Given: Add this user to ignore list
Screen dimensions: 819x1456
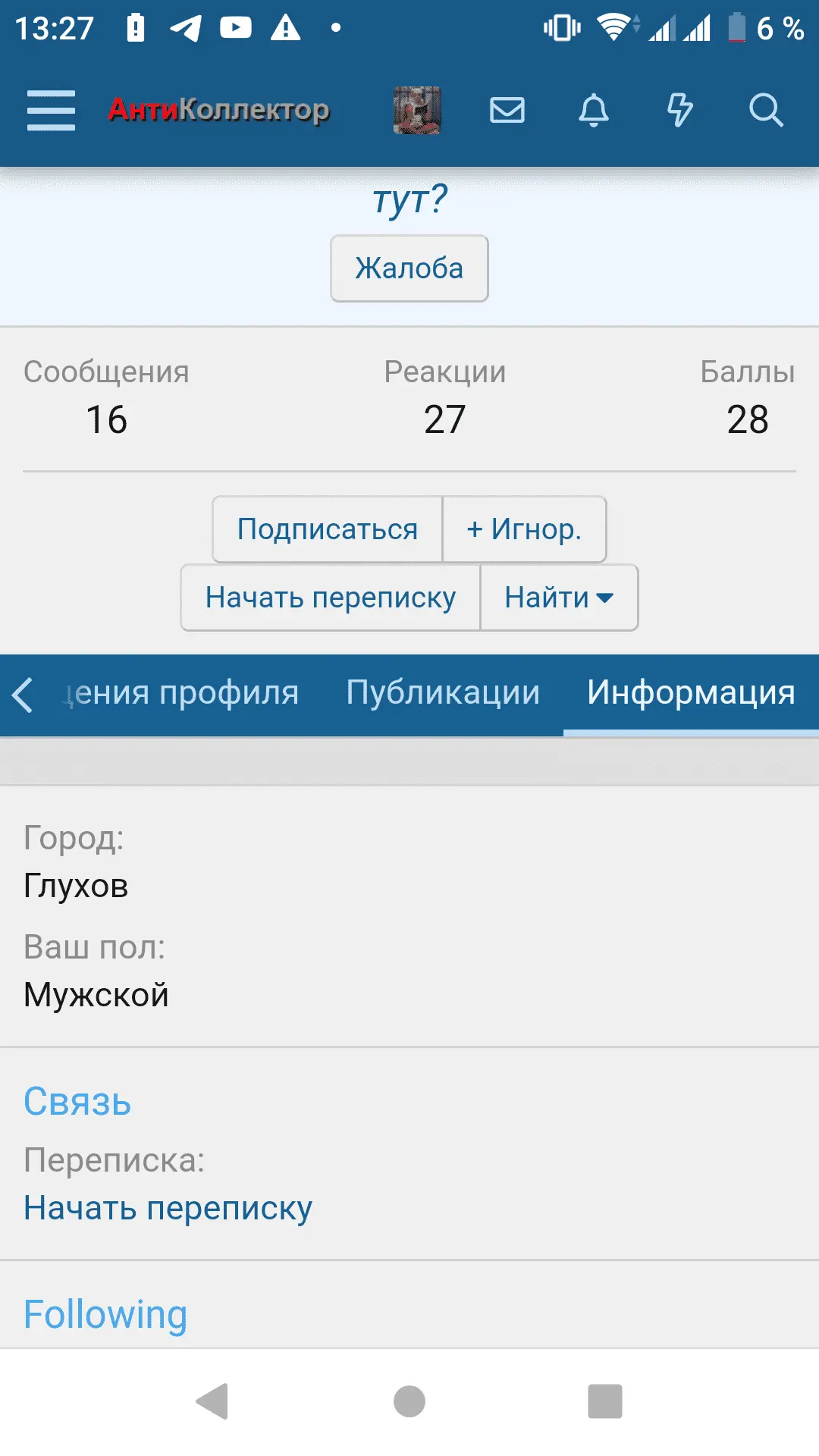Looking at the screenshot, I should point(524,529).
